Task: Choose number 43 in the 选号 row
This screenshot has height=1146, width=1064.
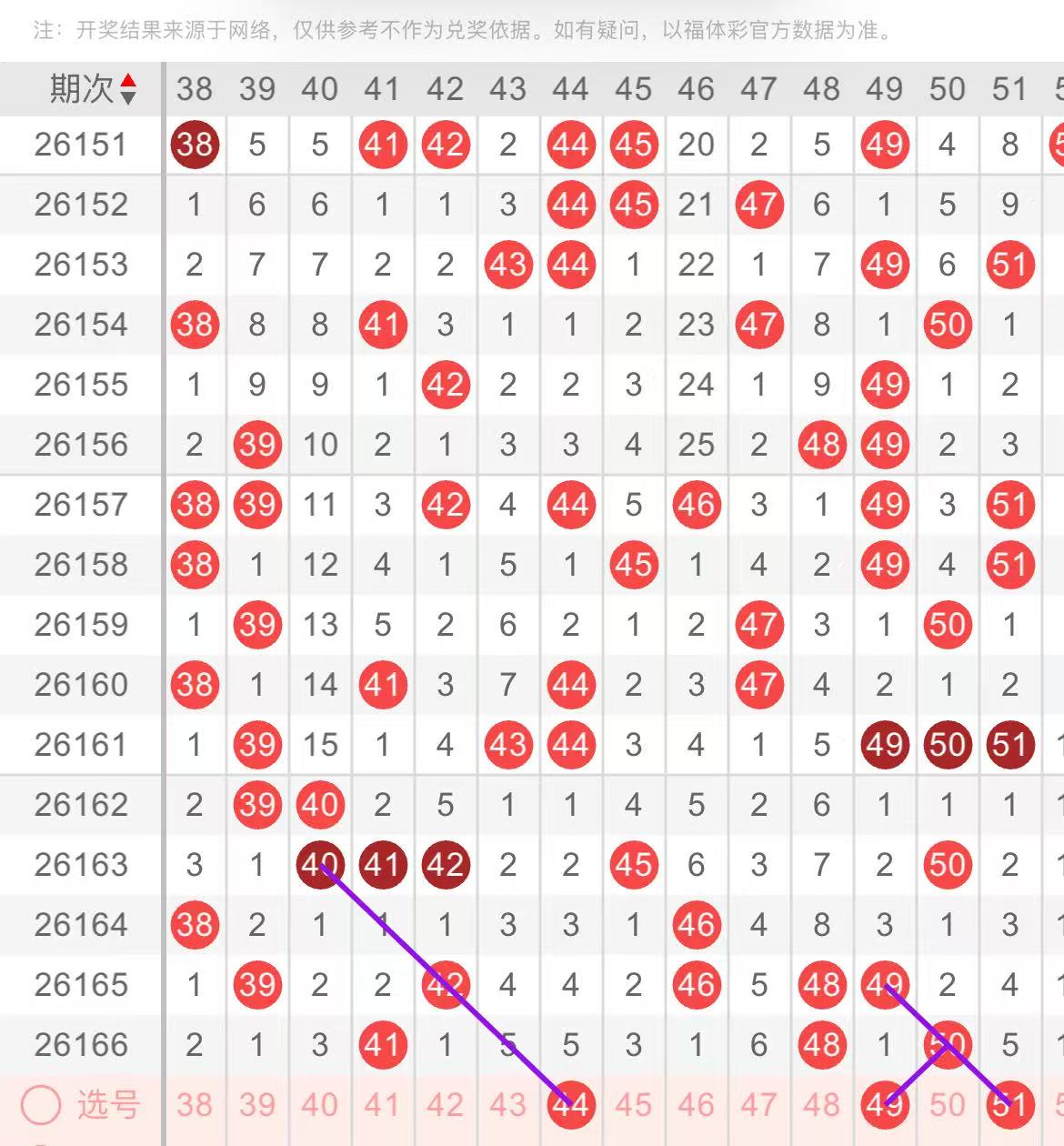Action: coord(507,1105)
